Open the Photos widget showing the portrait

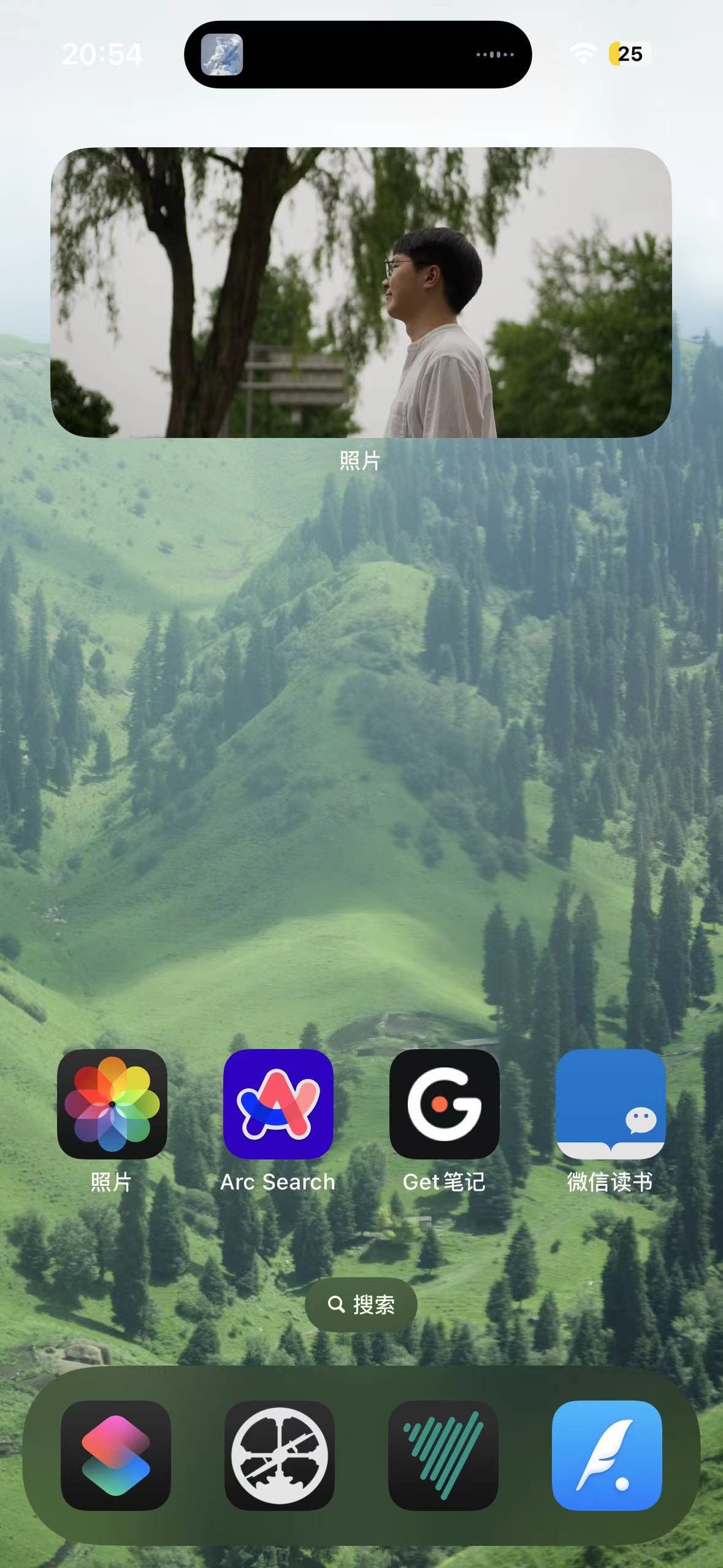coord(361,291)
